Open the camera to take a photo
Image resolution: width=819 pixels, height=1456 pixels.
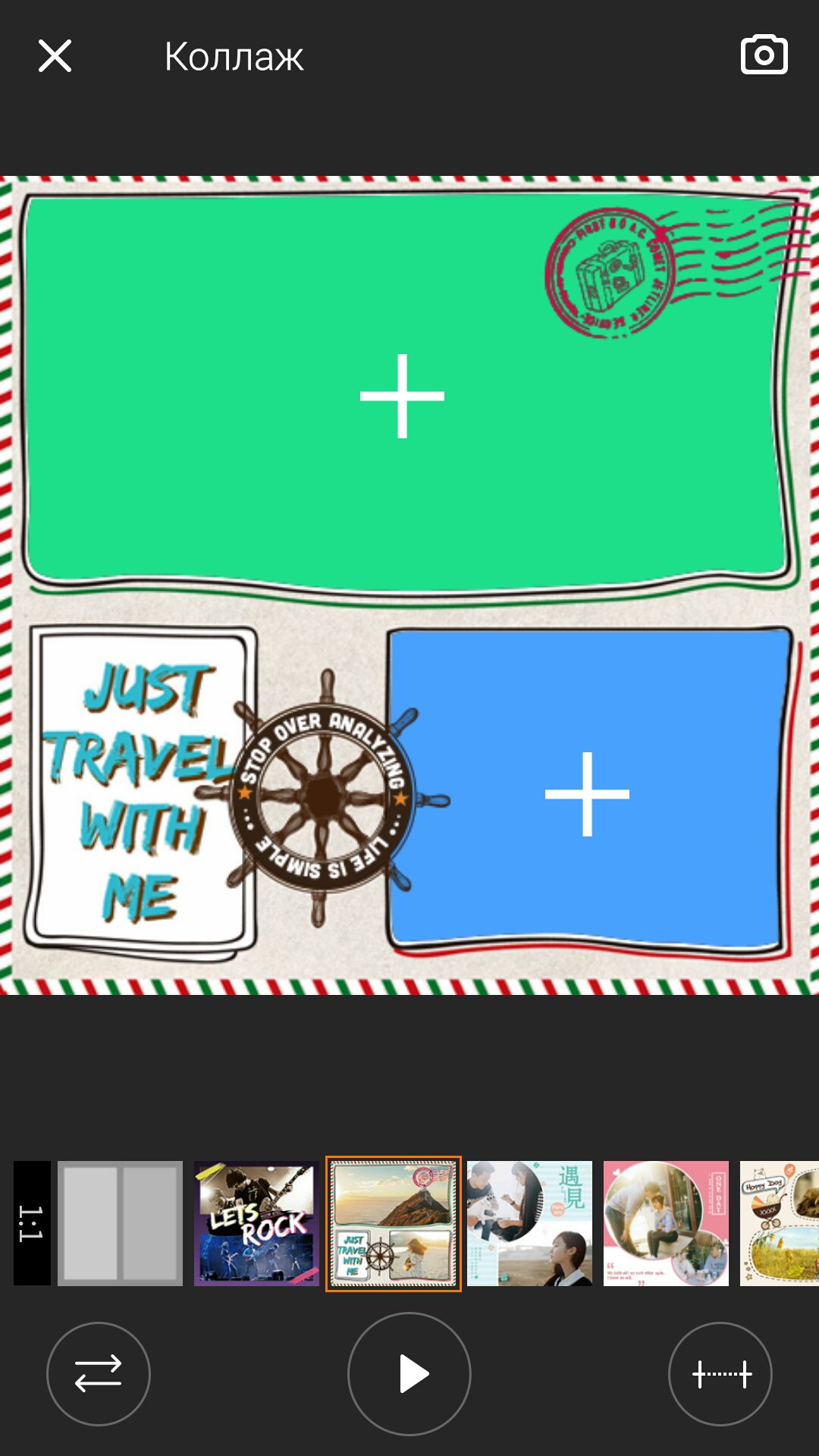pyautogui.click(x=764, y=55)
